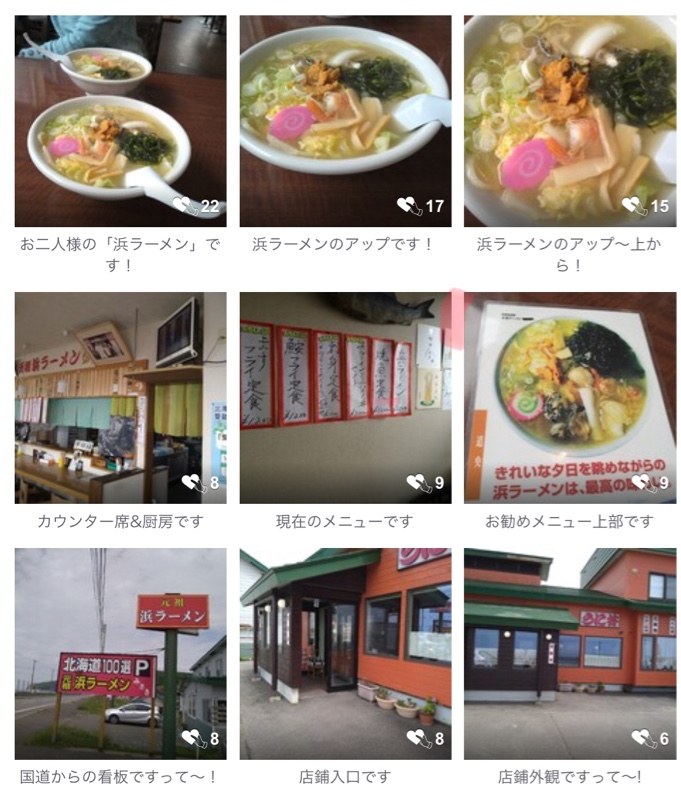Like the top-view ramen photo with 15 likes

[634, 206]
